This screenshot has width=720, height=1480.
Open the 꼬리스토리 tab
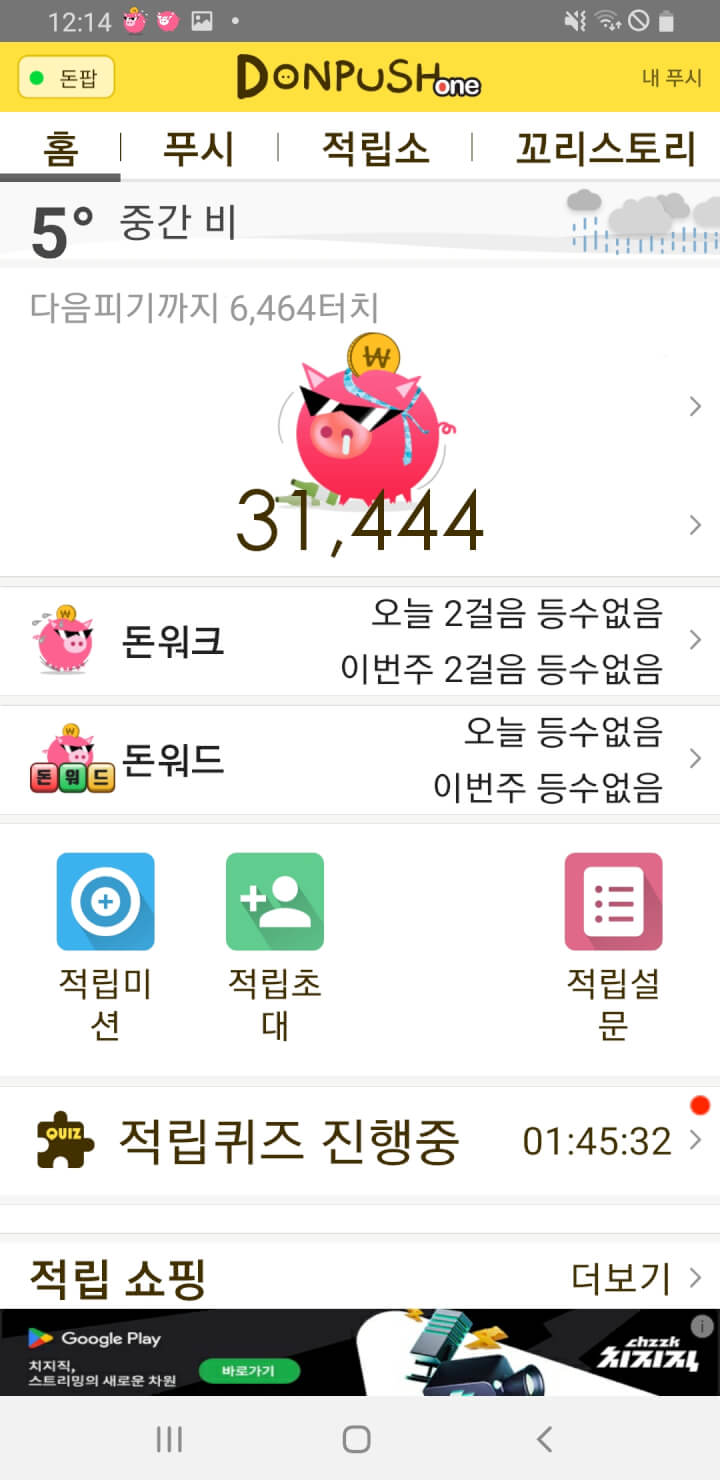point(604,148)
